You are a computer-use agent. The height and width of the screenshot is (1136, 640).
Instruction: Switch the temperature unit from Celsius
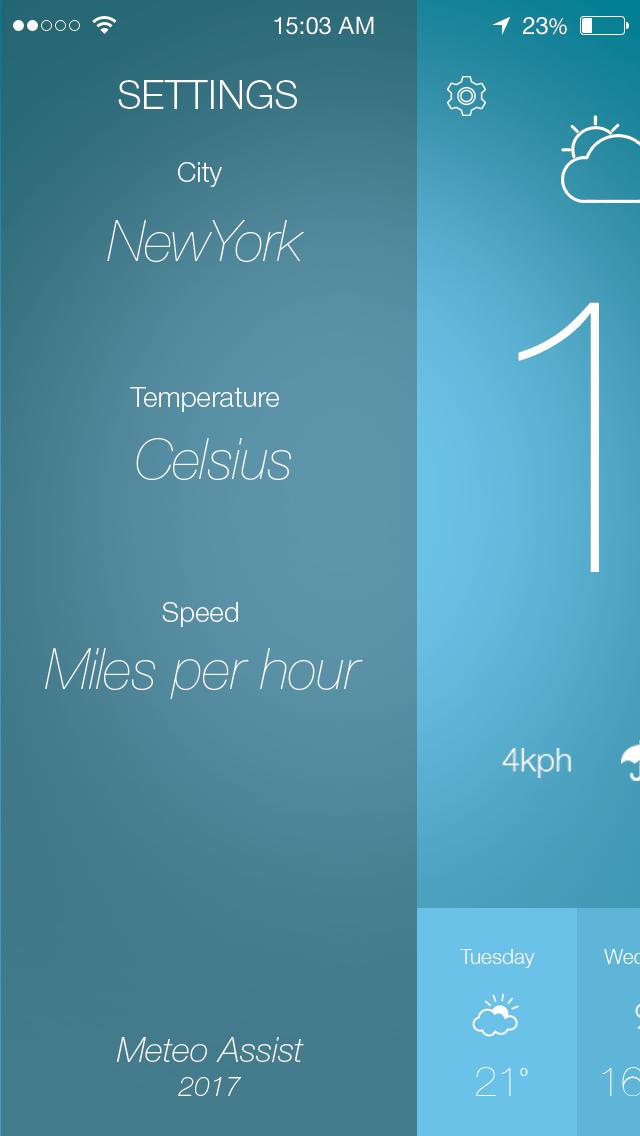(213, 461)
